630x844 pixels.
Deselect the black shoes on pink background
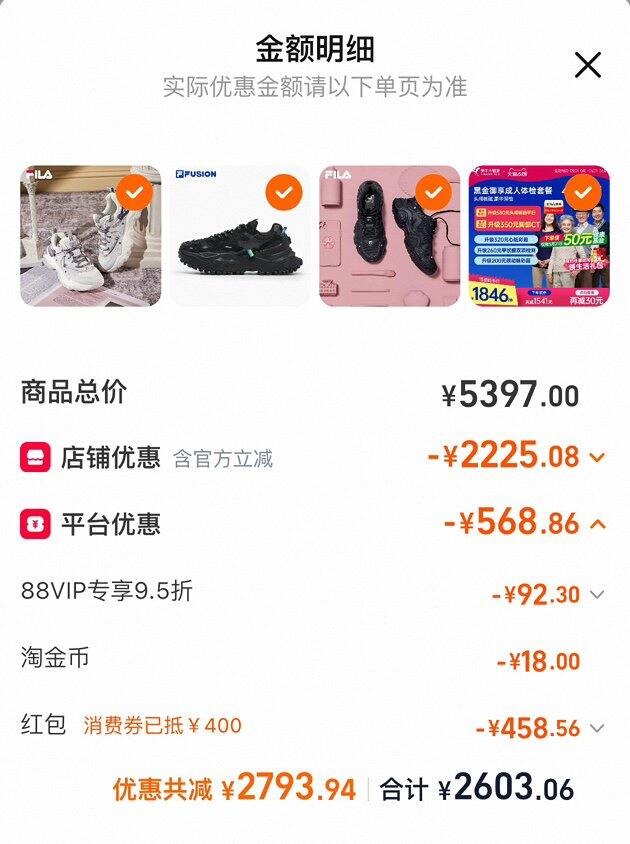[434, 192]
